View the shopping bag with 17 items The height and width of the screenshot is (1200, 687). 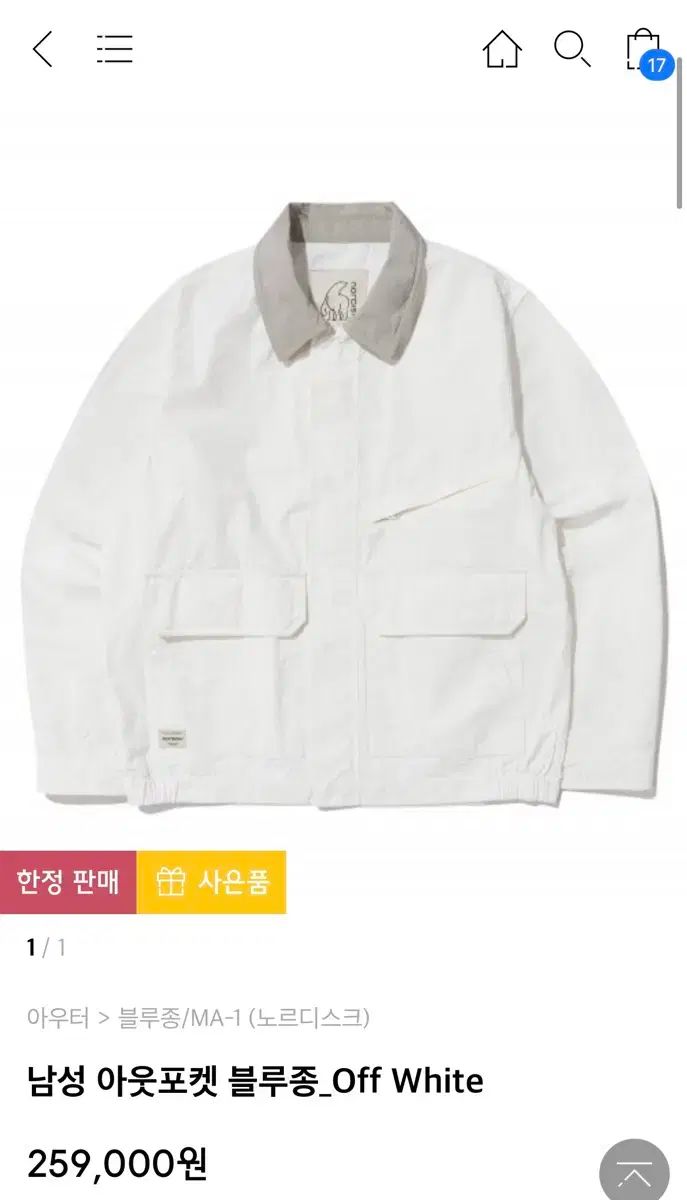(644, 50)
